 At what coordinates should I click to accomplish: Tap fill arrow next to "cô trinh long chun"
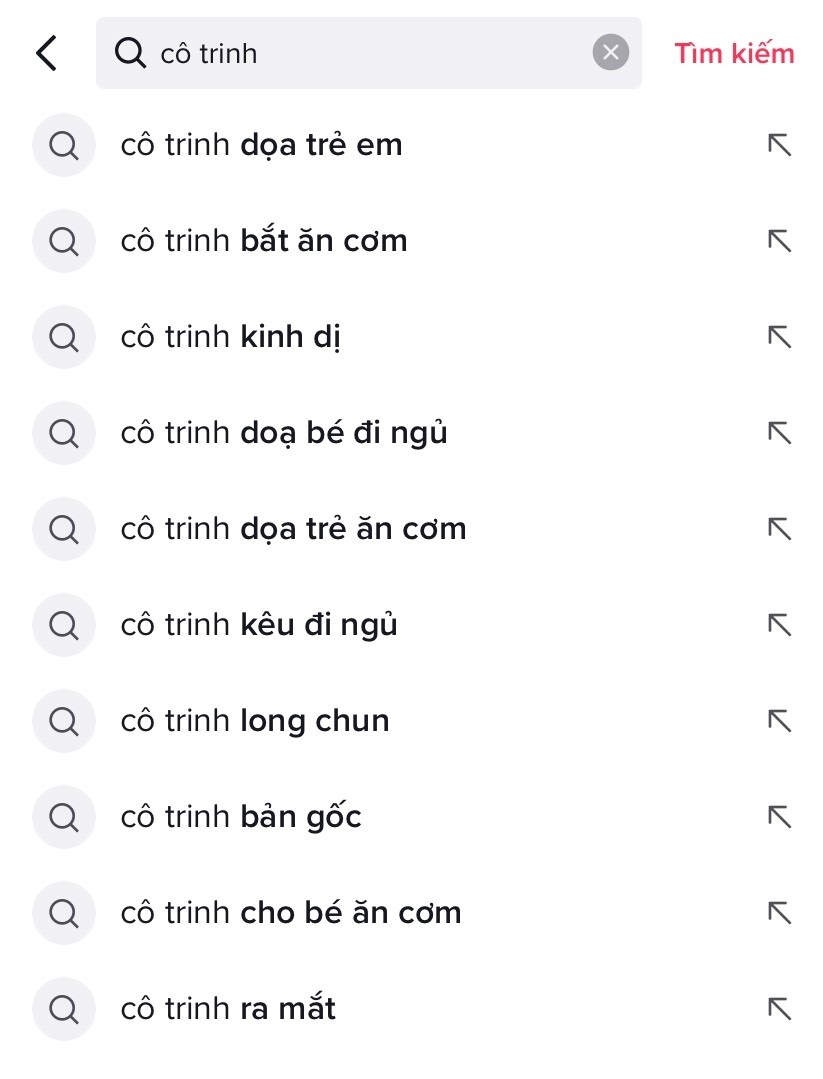(777, 721)
